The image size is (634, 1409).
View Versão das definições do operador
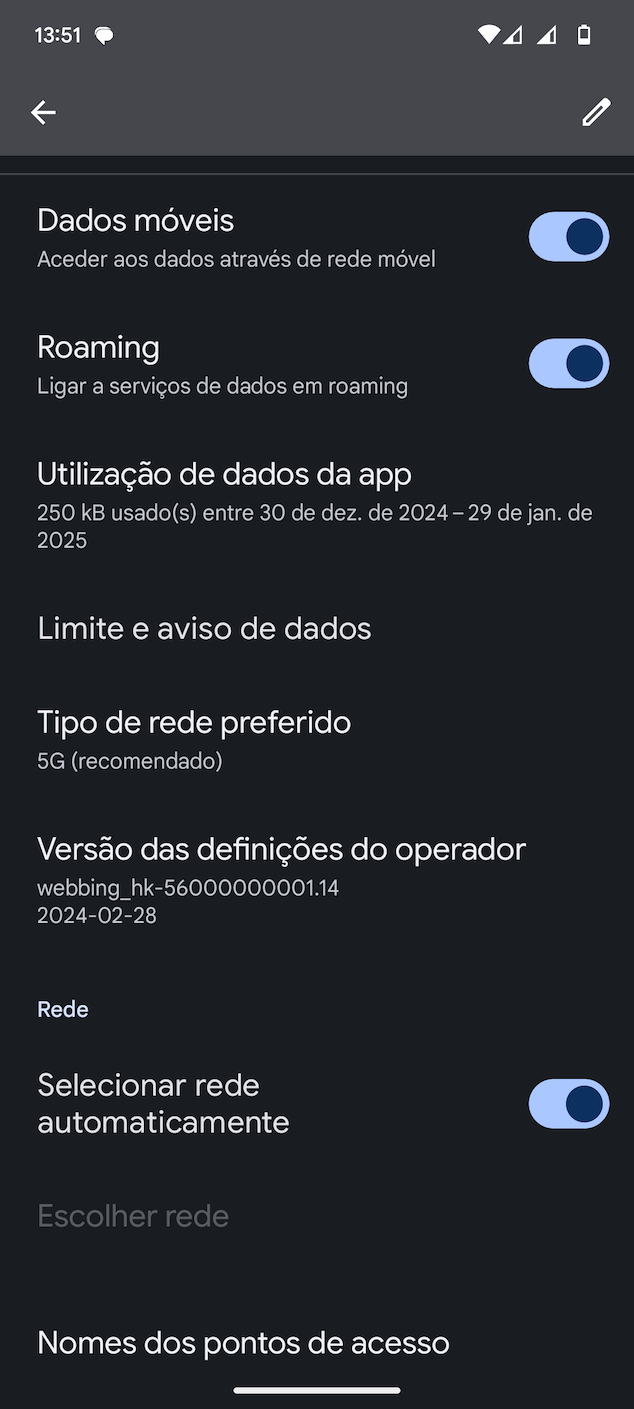coord(317,880)
